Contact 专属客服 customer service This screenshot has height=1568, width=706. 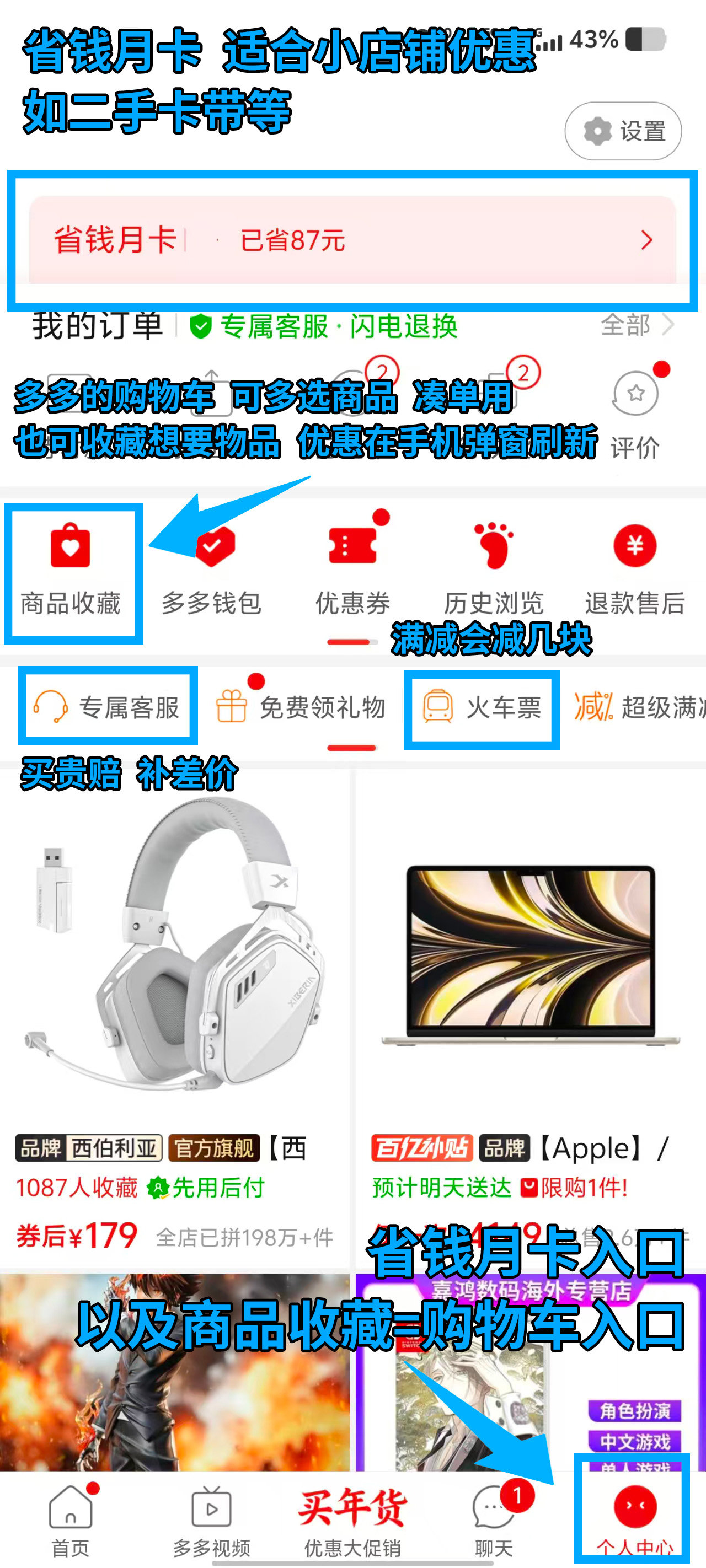(107, 707)
